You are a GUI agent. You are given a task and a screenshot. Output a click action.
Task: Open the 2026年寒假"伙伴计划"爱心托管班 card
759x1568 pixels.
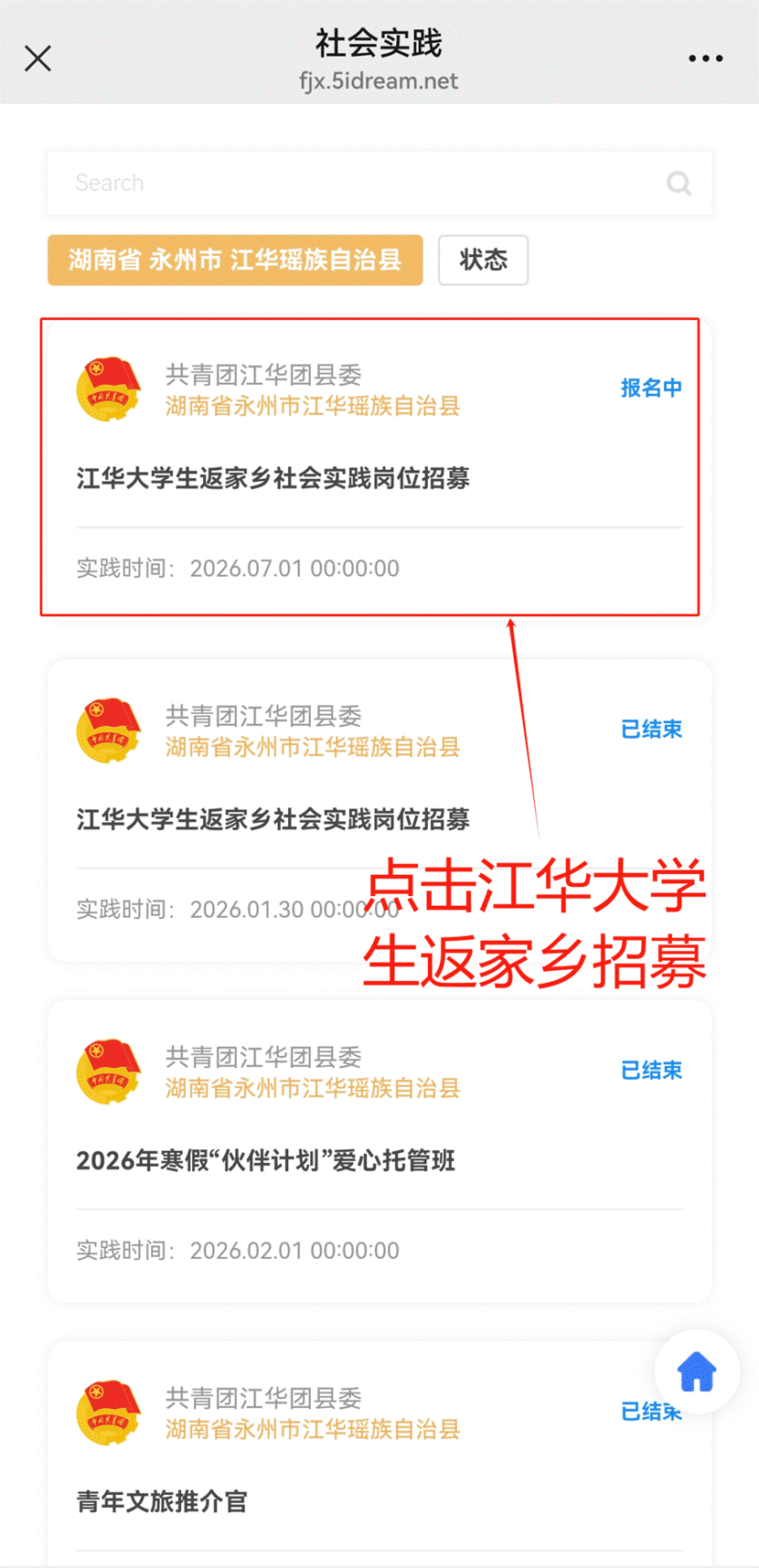tap(379, 1151)
